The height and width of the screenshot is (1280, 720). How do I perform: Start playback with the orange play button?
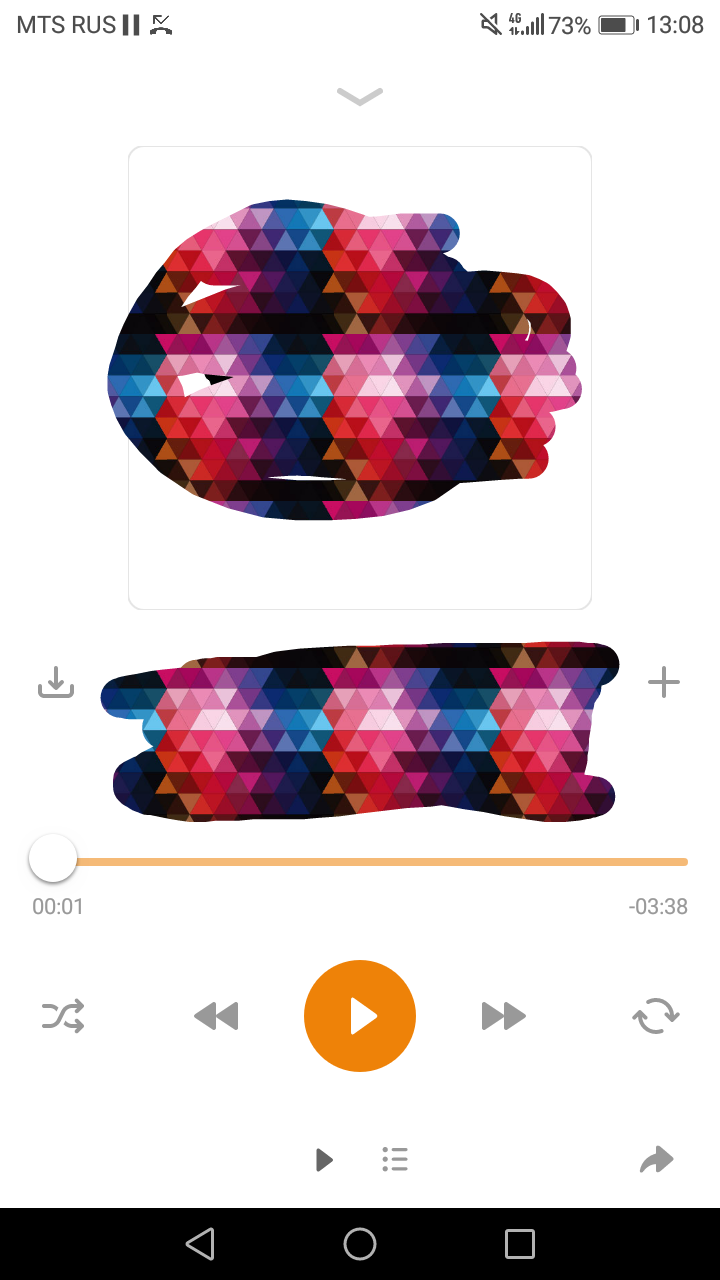tap(360, 1016)
